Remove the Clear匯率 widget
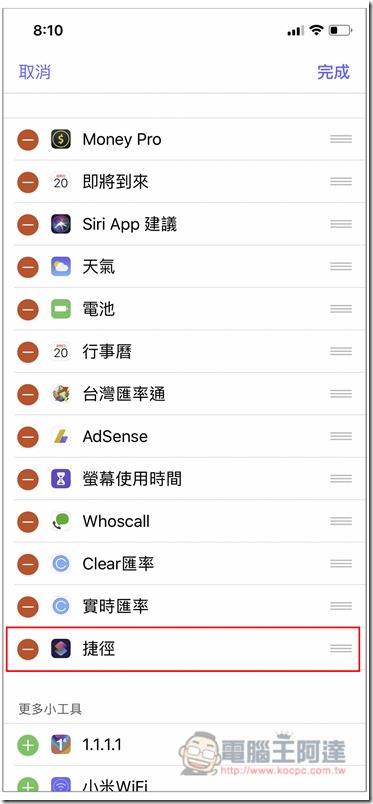This screenshot has width=373, height=804. tap(28, 564)
